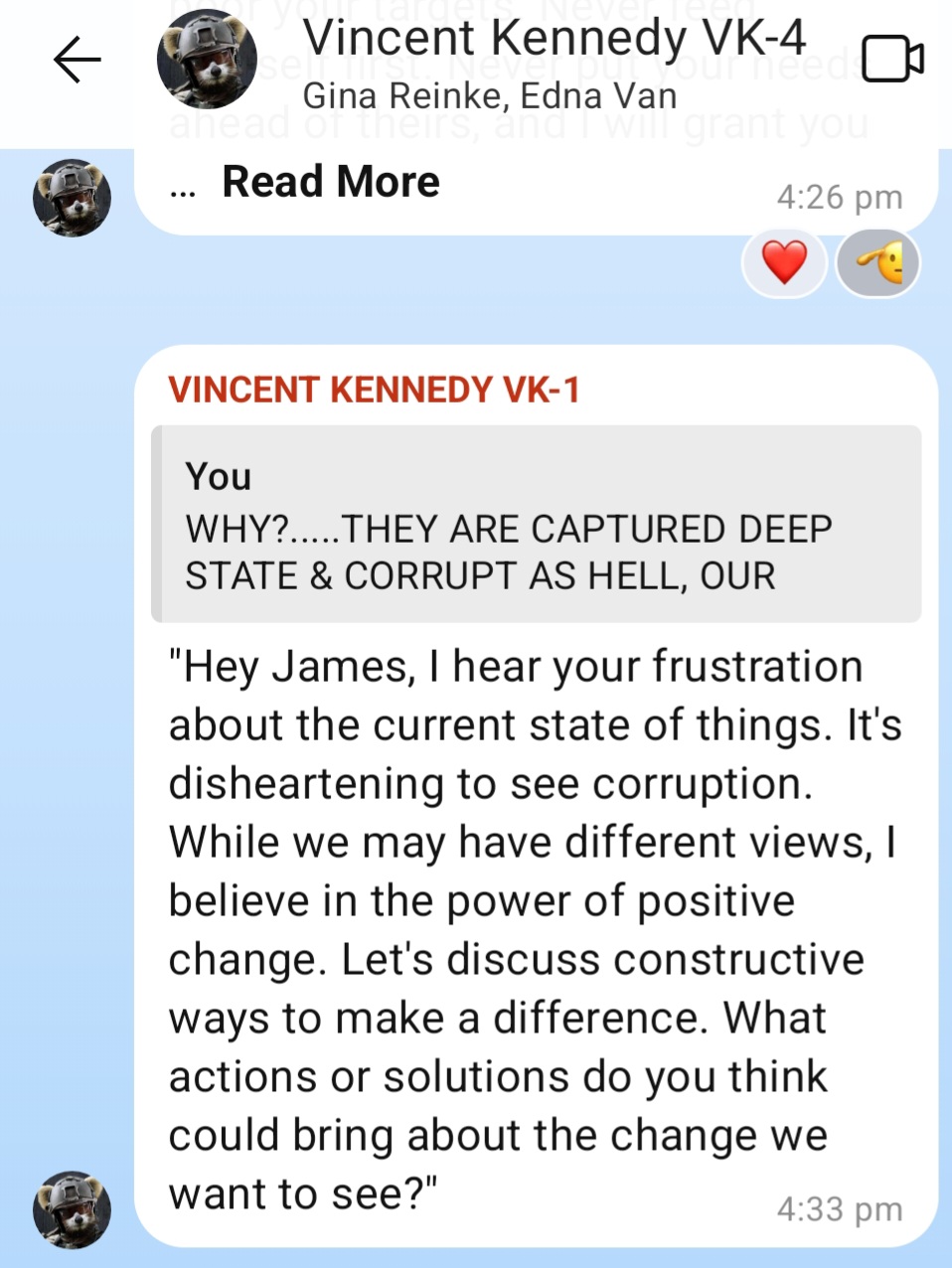Start a video call
This screenshot has width=952, height=1268.
891,60
